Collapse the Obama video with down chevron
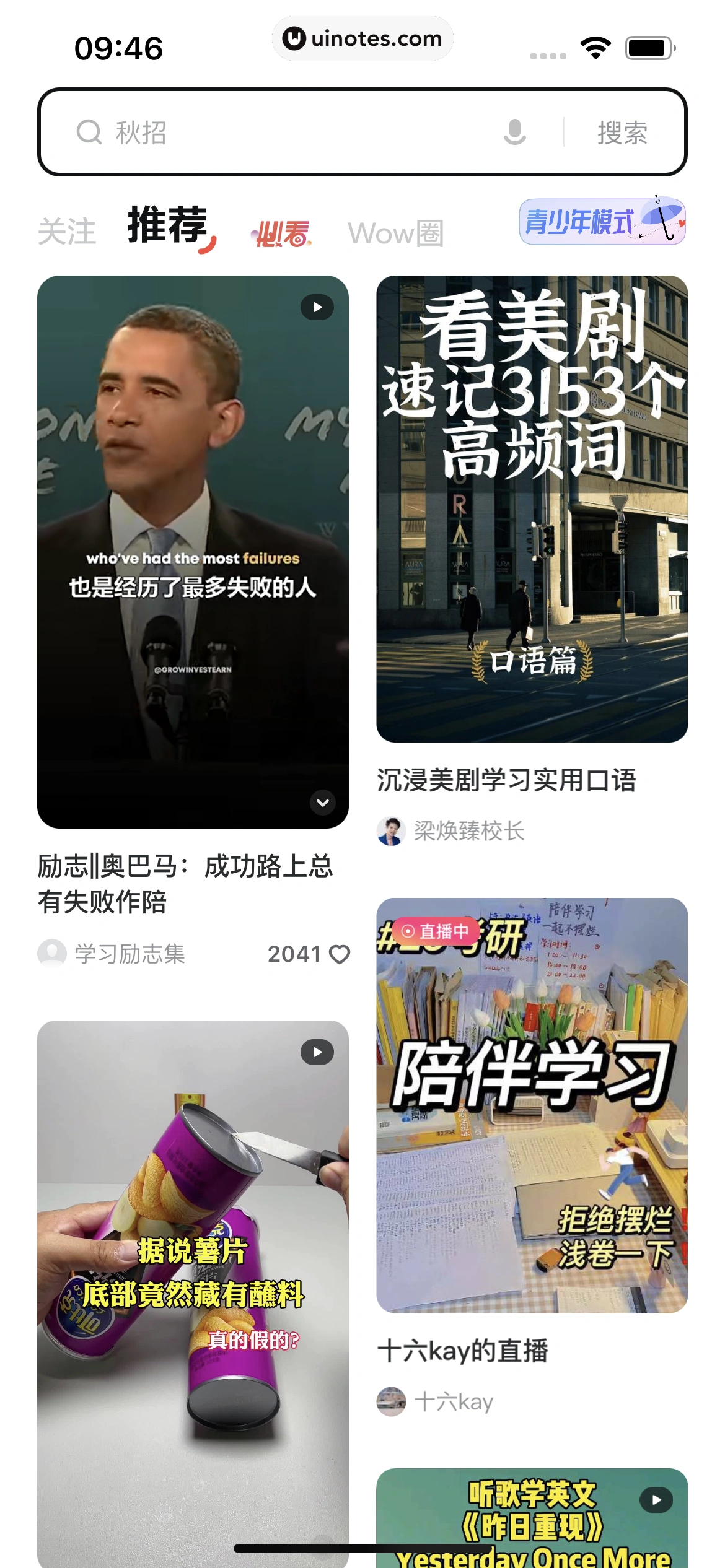This screenshot has width=725, height=1568. [x=321, y=803]
